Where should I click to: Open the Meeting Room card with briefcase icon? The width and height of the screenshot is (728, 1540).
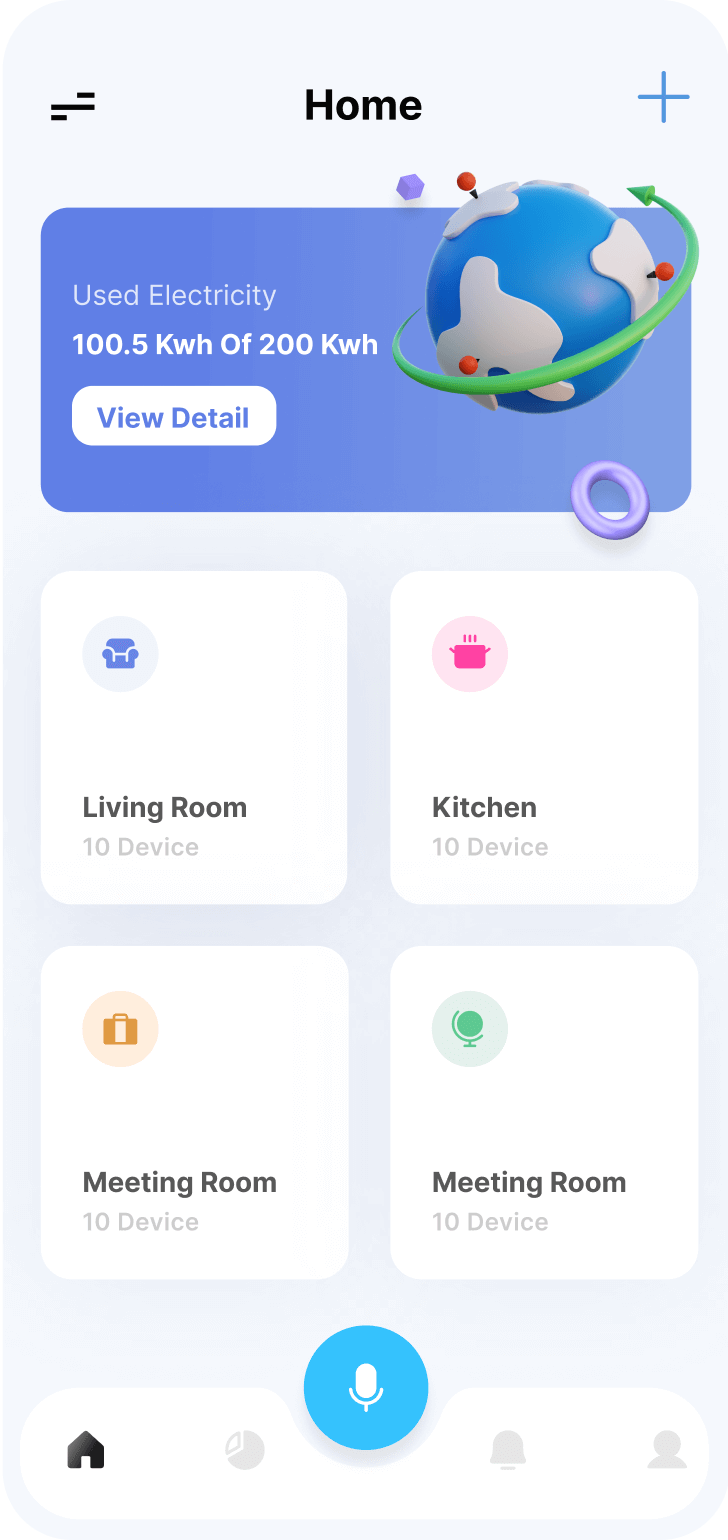coord(194,1112)
